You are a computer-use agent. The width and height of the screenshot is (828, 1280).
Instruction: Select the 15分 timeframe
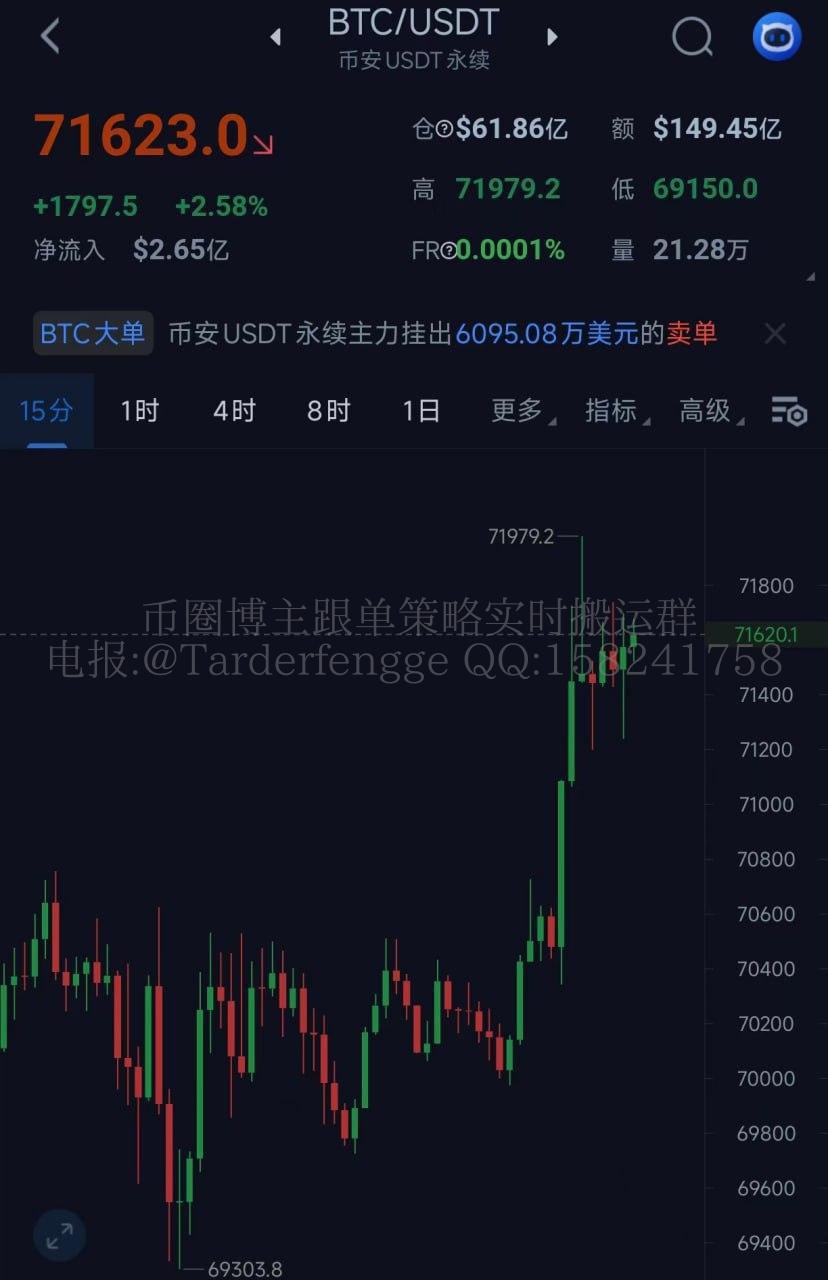pos(46,411)
